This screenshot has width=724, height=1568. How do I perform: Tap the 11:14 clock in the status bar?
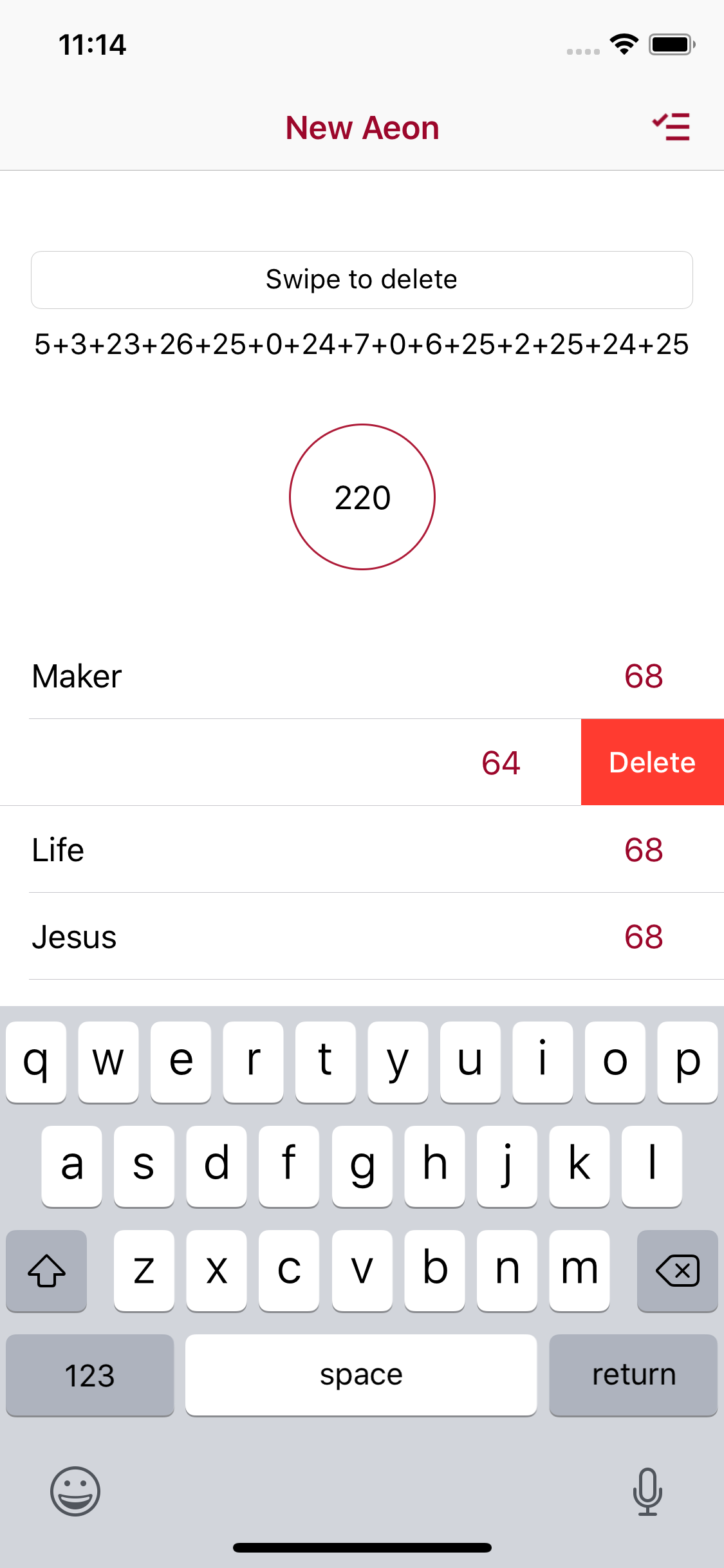tap(92, 44)
